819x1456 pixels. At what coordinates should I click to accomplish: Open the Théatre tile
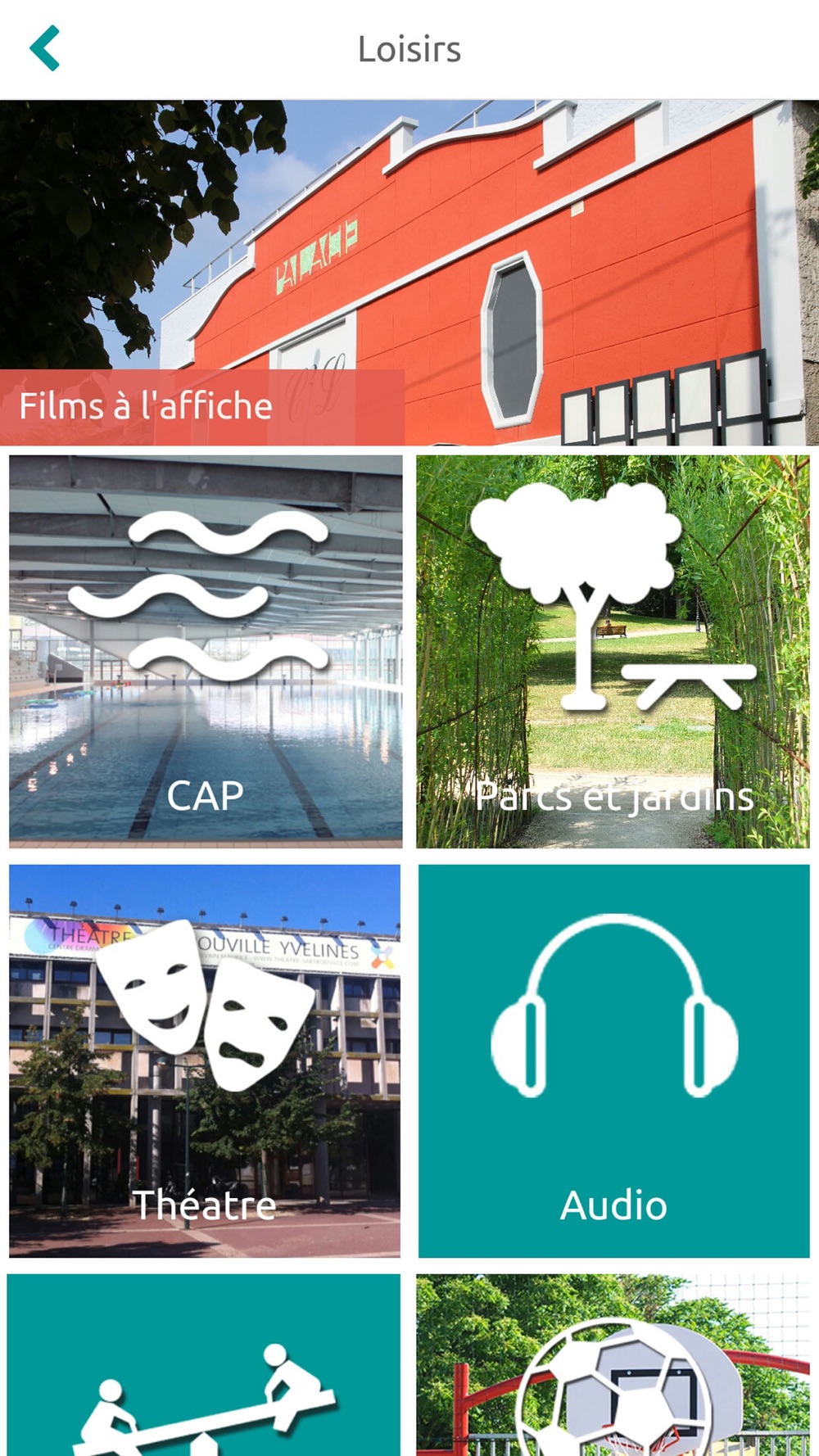pos(205,1060)
